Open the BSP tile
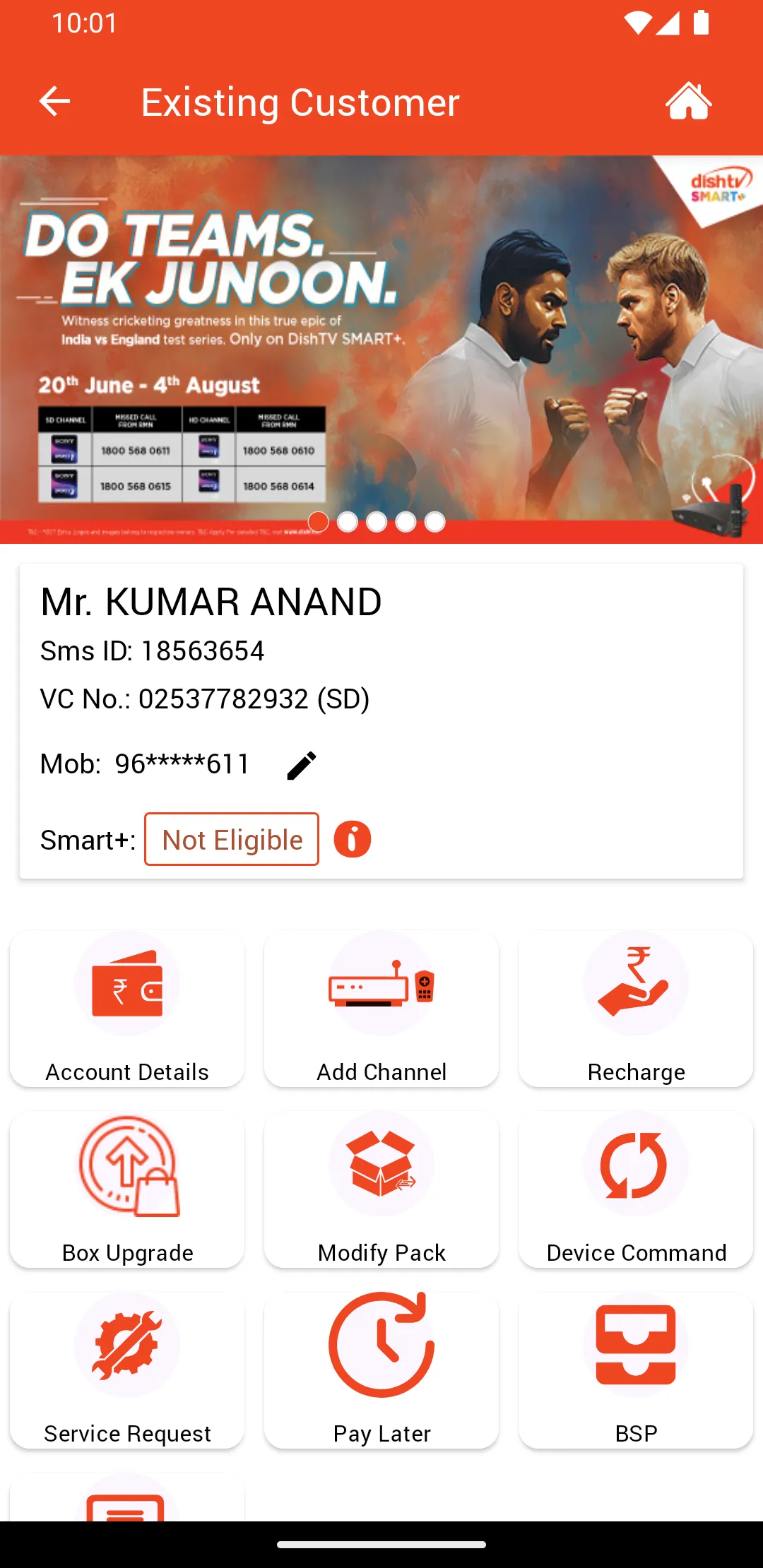 636,1370
